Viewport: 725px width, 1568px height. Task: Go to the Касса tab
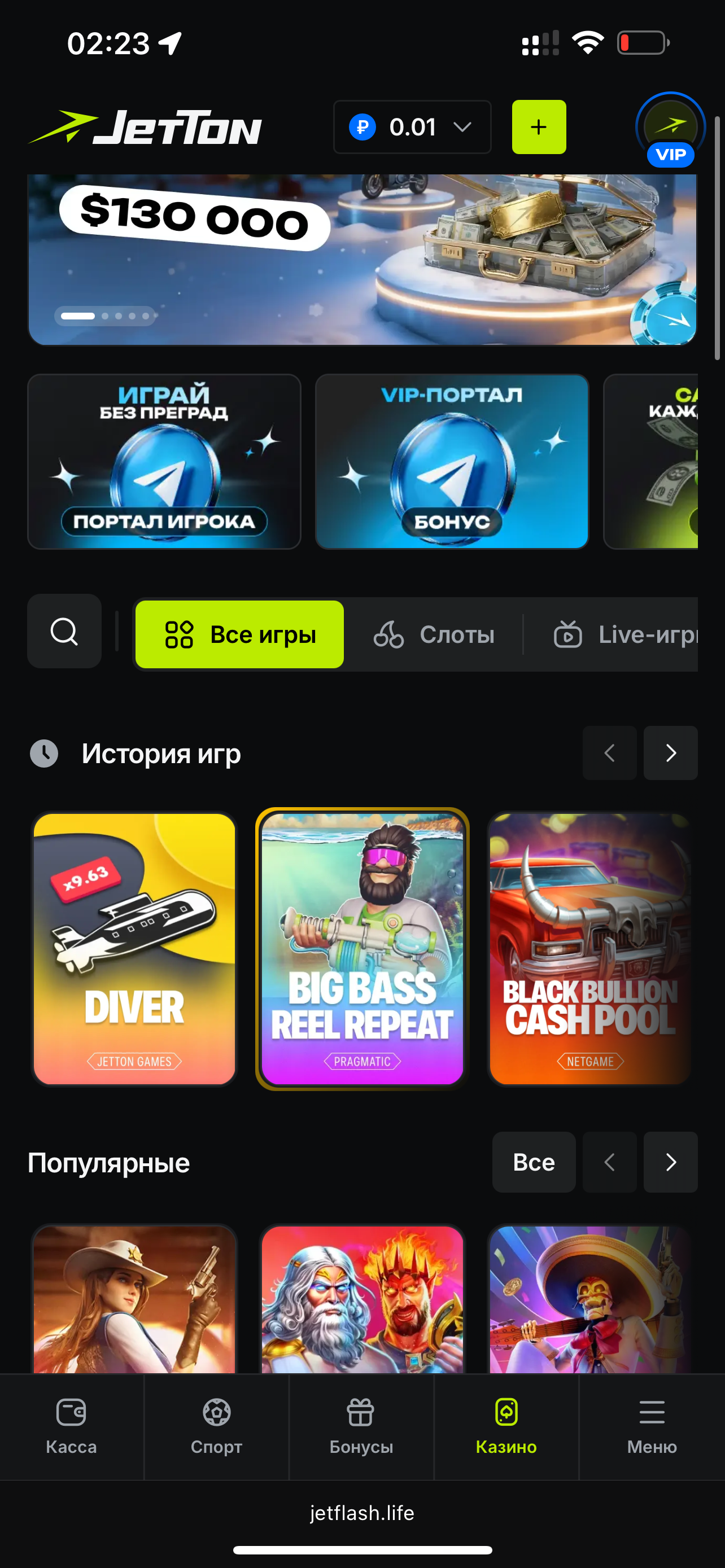tap(71, 1426)
